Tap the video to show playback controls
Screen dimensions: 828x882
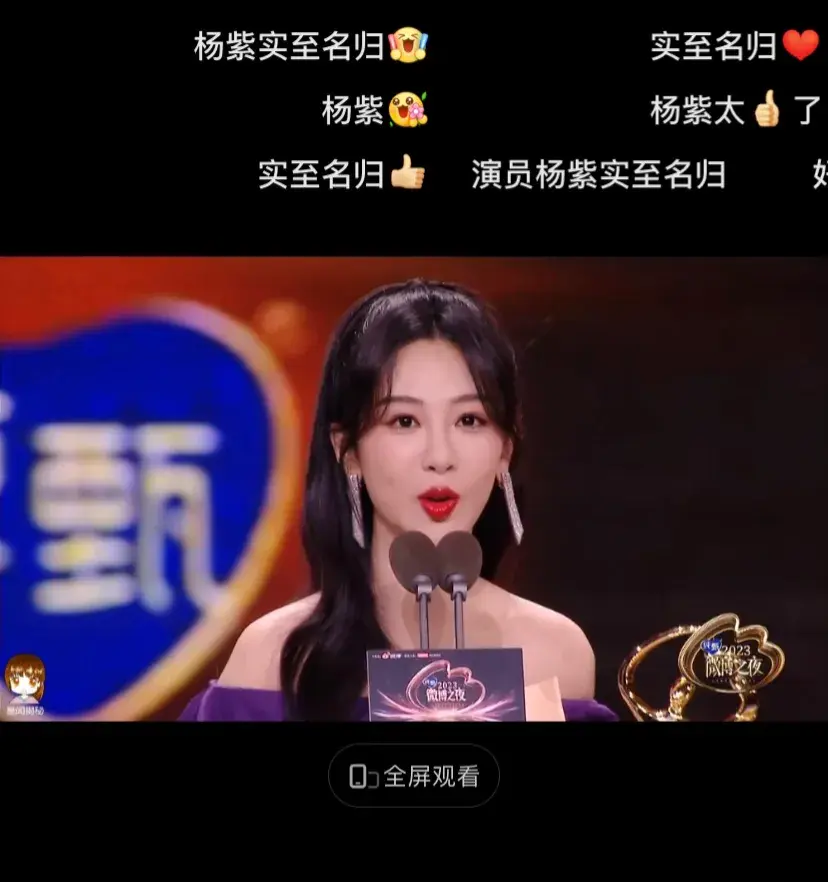(x=414, y=490)
